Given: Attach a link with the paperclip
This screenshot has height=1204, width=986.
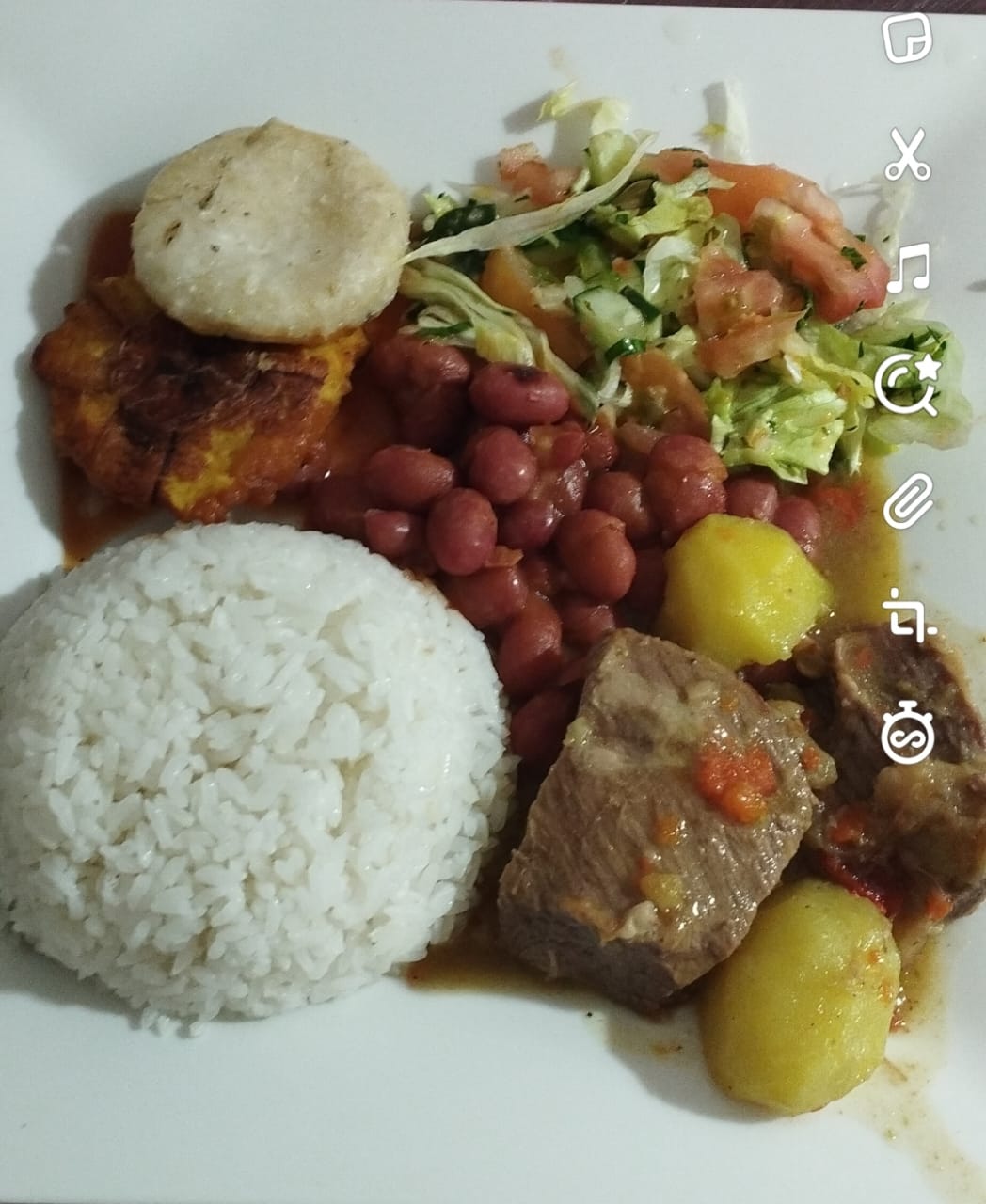Looking at the screenshot, I should tap(909, 501).
